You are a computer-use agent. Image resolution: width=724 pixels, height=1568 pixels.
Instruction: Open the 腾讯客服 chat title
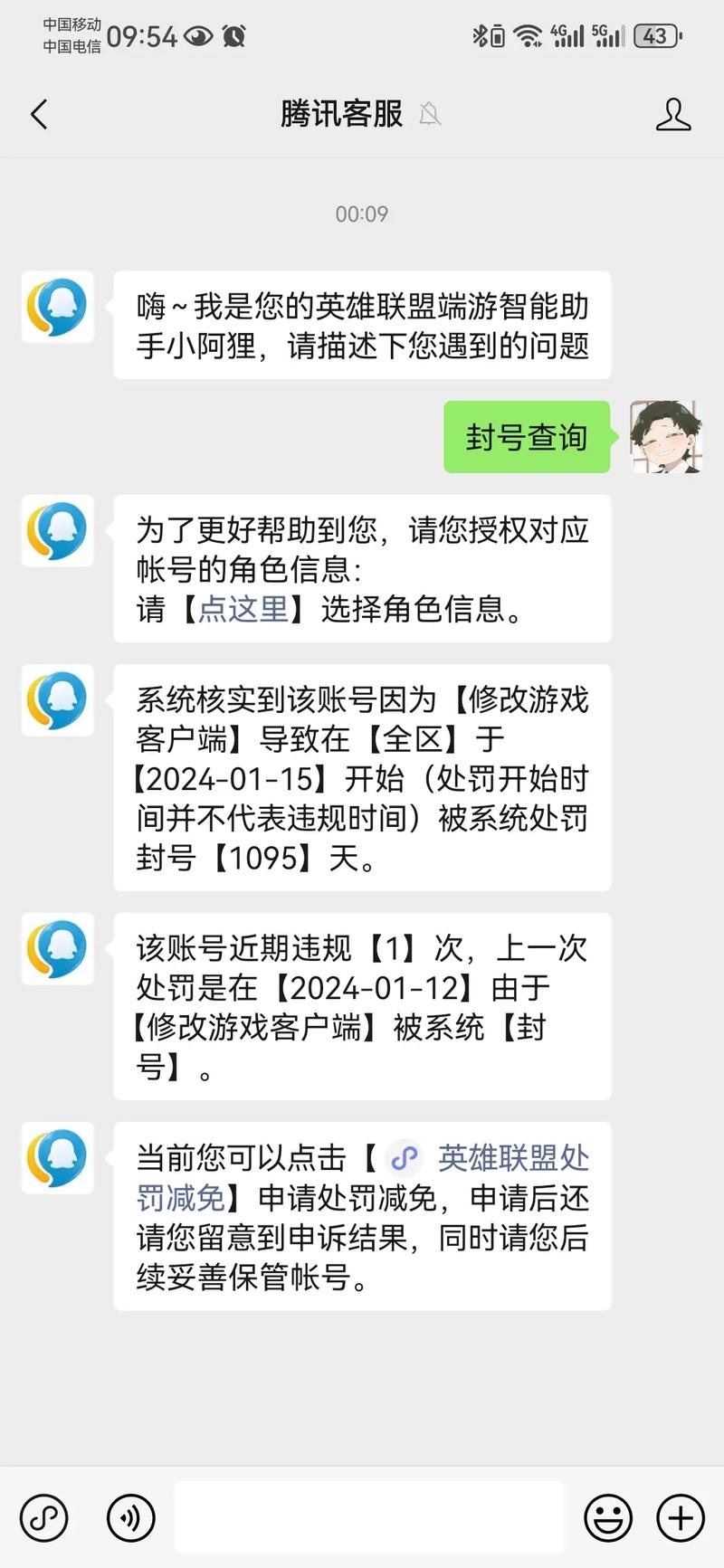coord(341,115)
